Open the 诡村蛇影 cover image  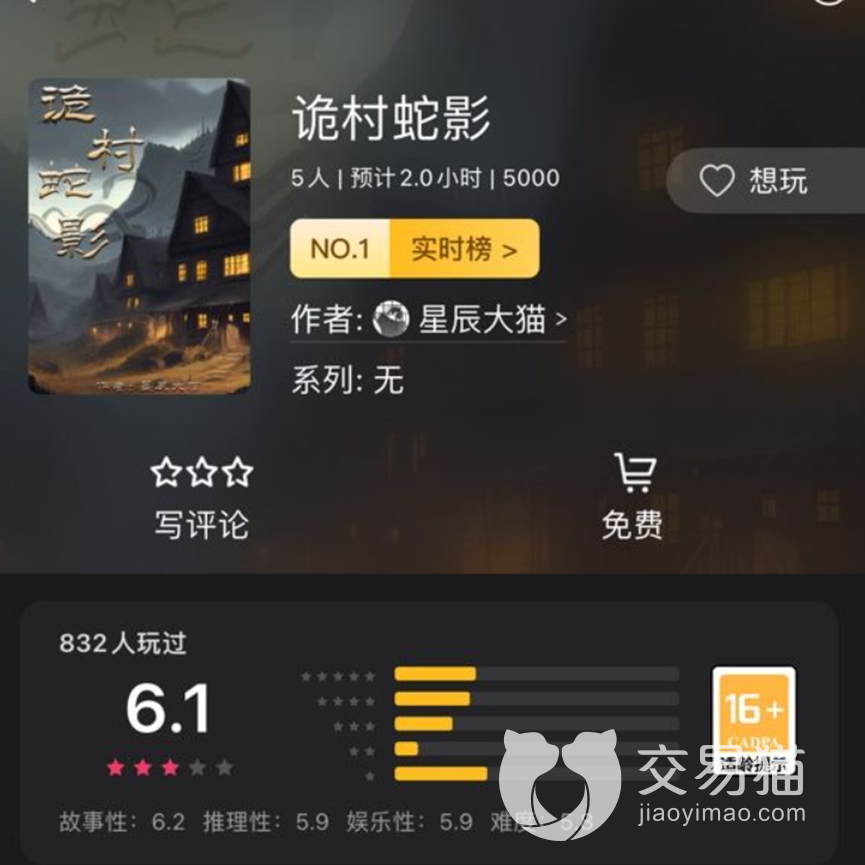[139, 236]
